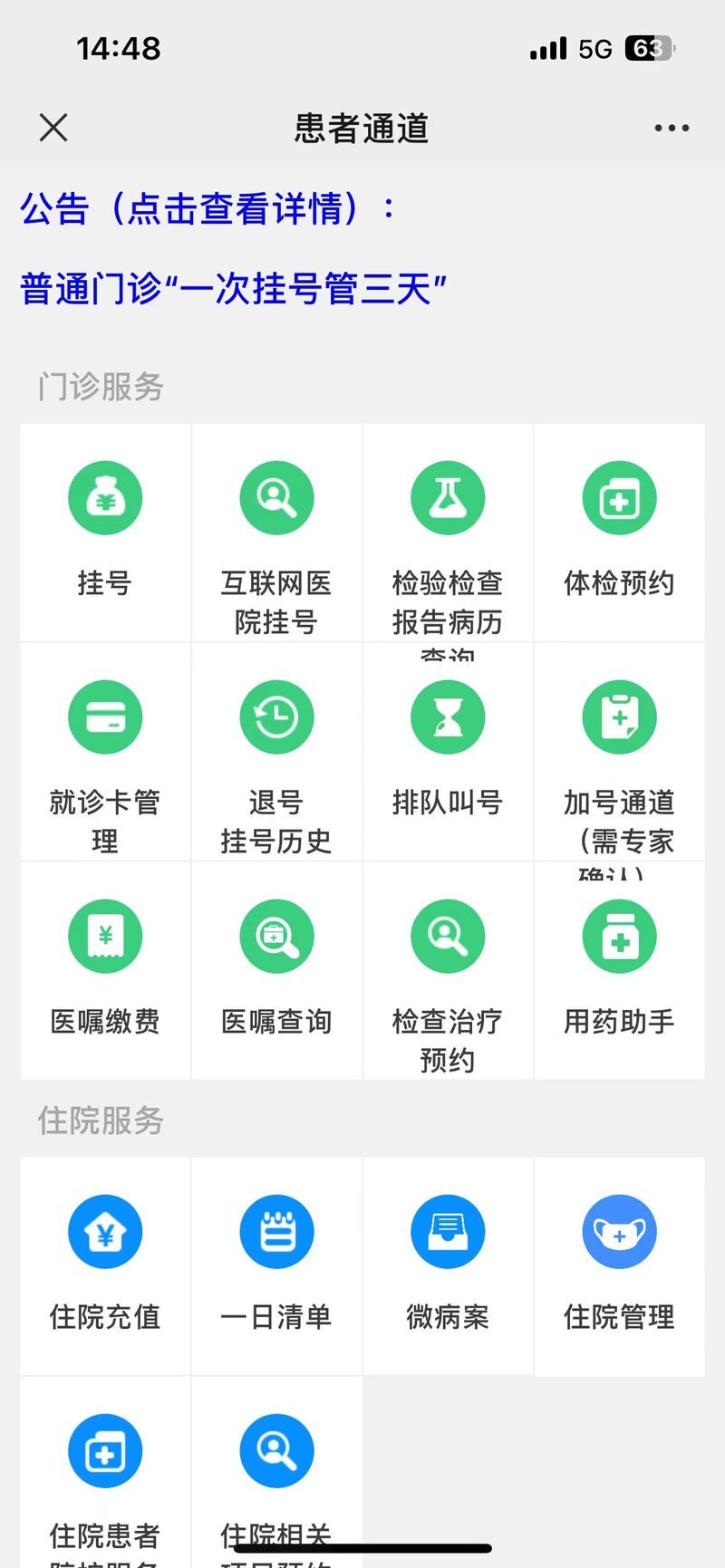Open 医嘱查询
Image resolution: width=725 pixels, height=1568 pixels.
point(276,971)
